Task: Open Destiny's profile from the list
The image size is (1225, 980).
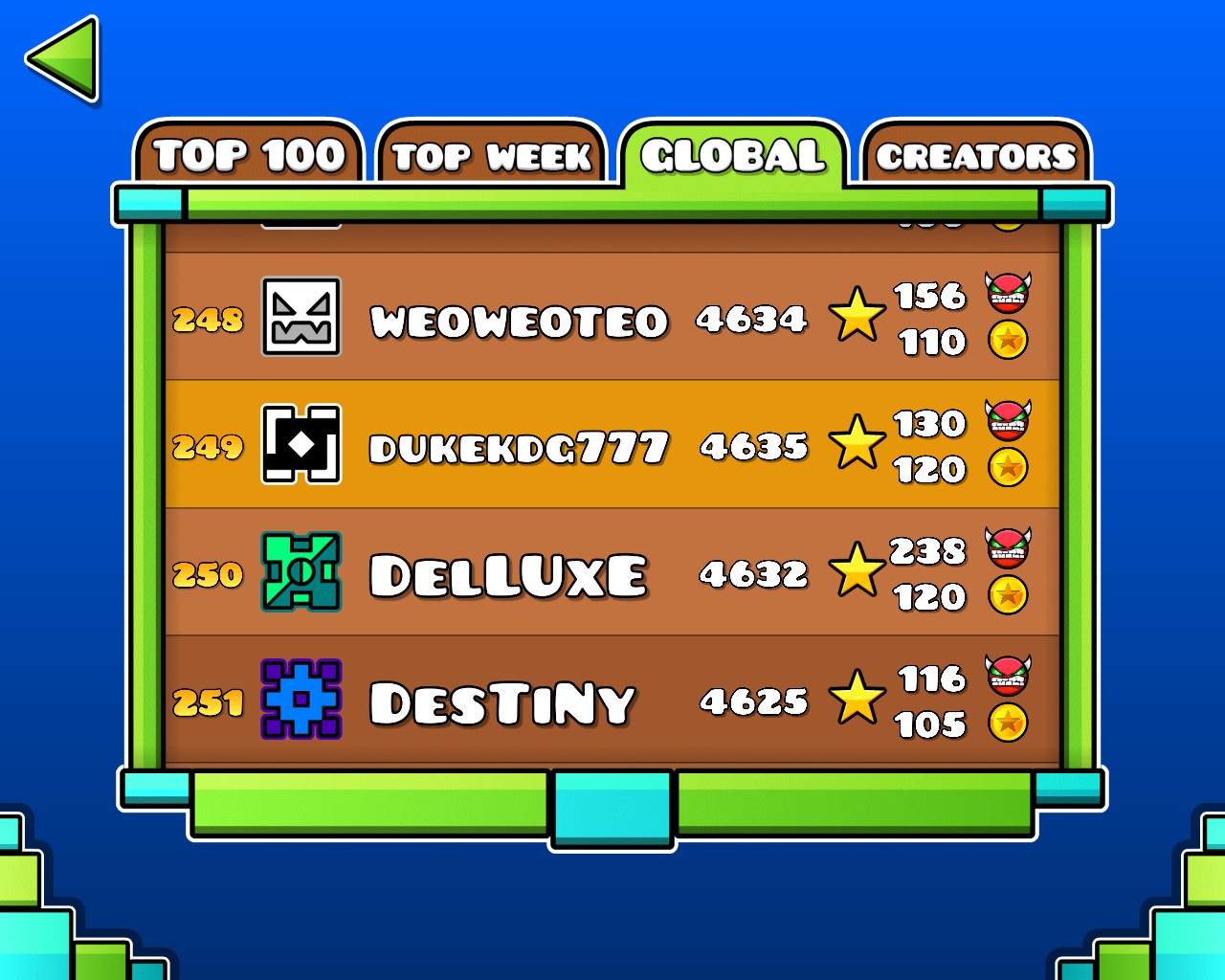Action: 503,703
